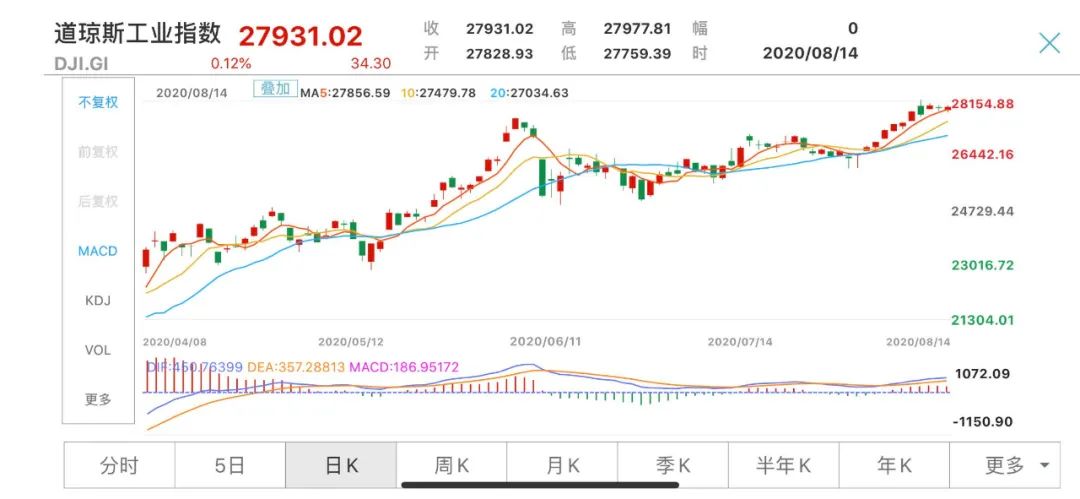Select 后复权 price adjustment
The image size is (1080, 499).
tap(98, 201)
